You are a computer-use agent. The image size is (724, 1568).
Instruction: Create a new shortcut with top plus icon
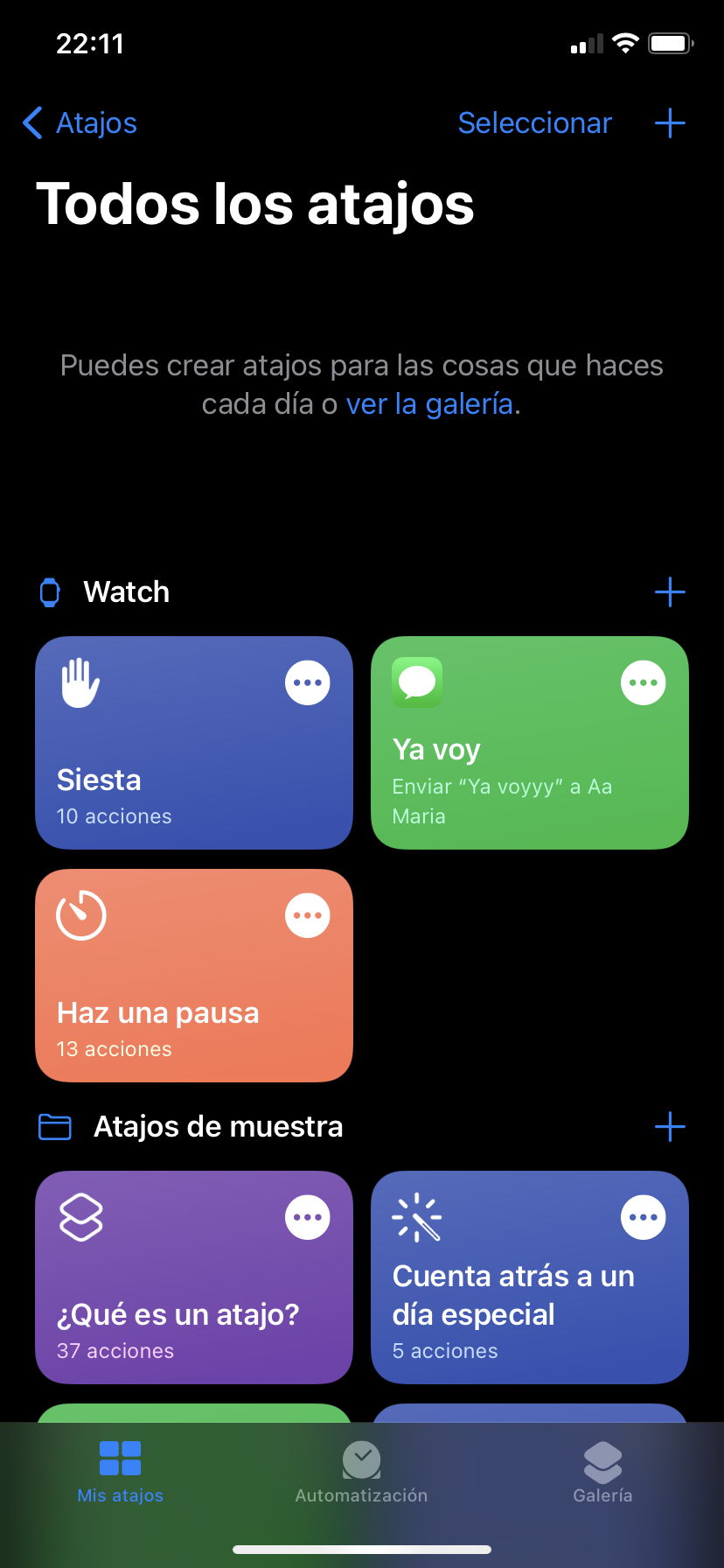click(x=670, y=123)
